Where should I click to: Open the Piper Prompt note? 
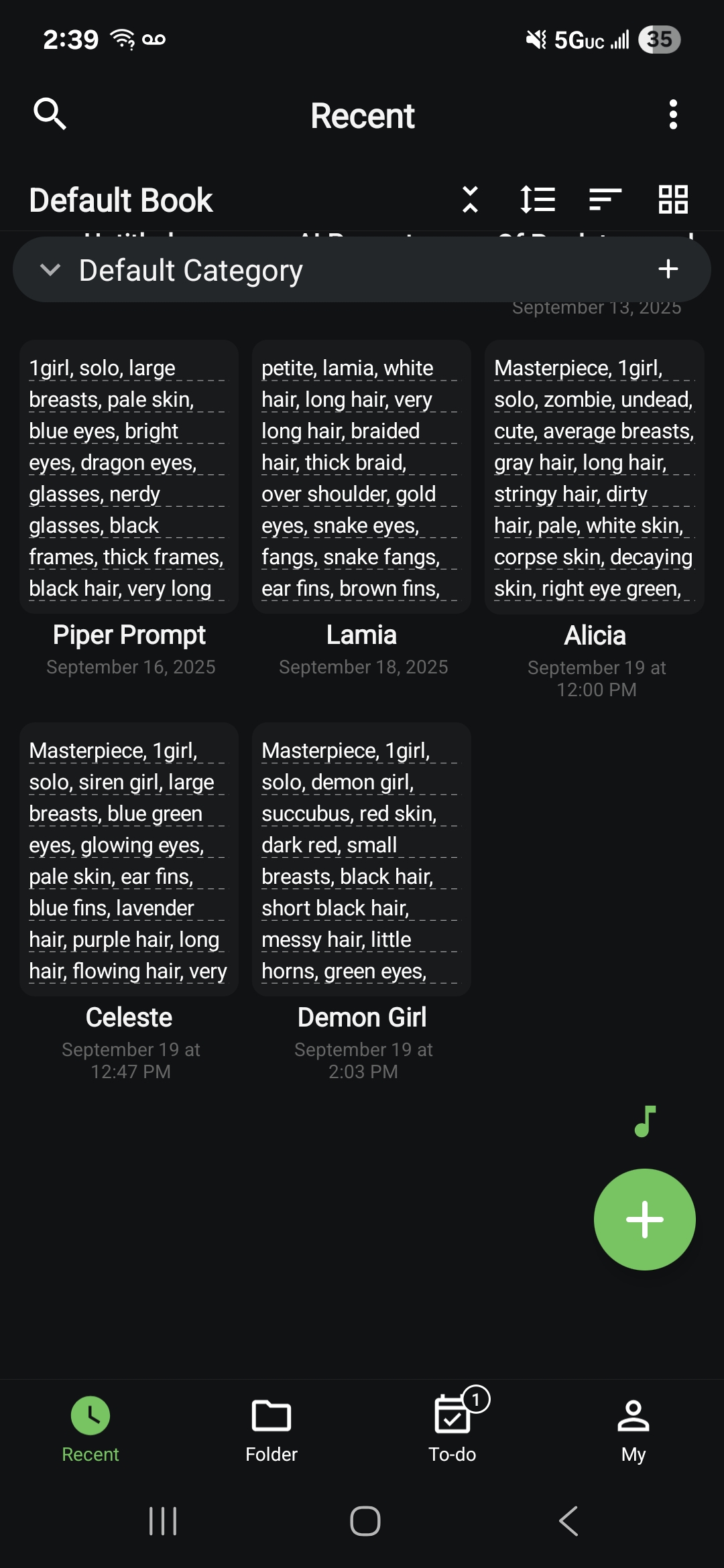coord(129,509)
